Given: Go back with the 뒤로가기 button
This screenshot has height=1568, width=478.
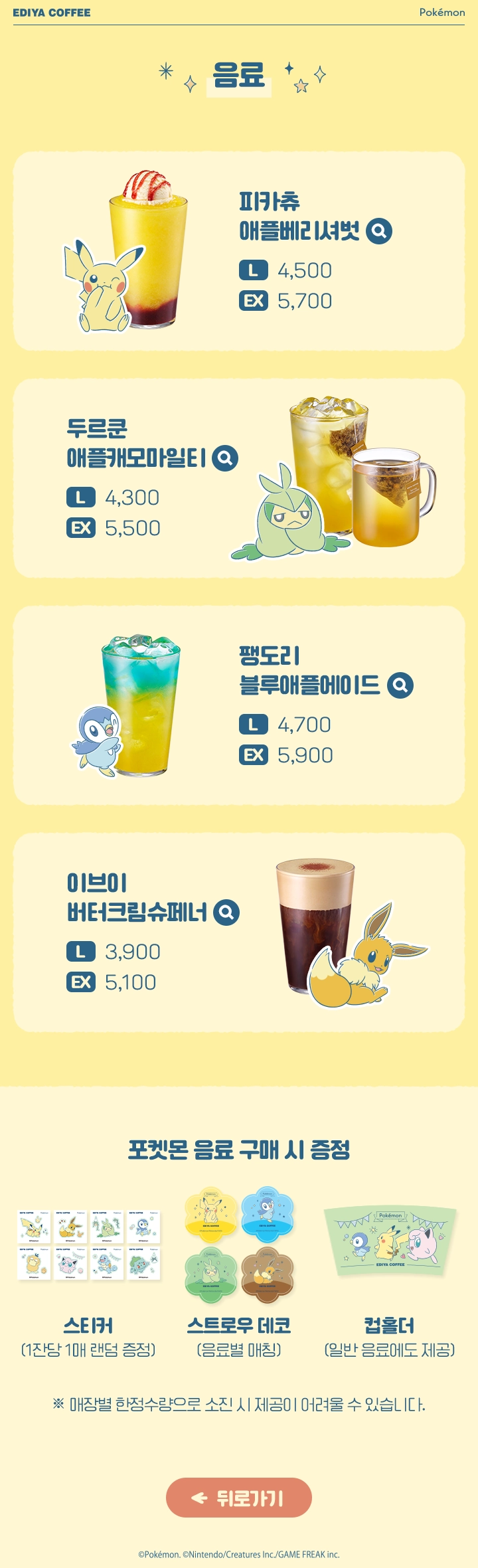Looking at the screenshot, I should [x=239, y=1498].
